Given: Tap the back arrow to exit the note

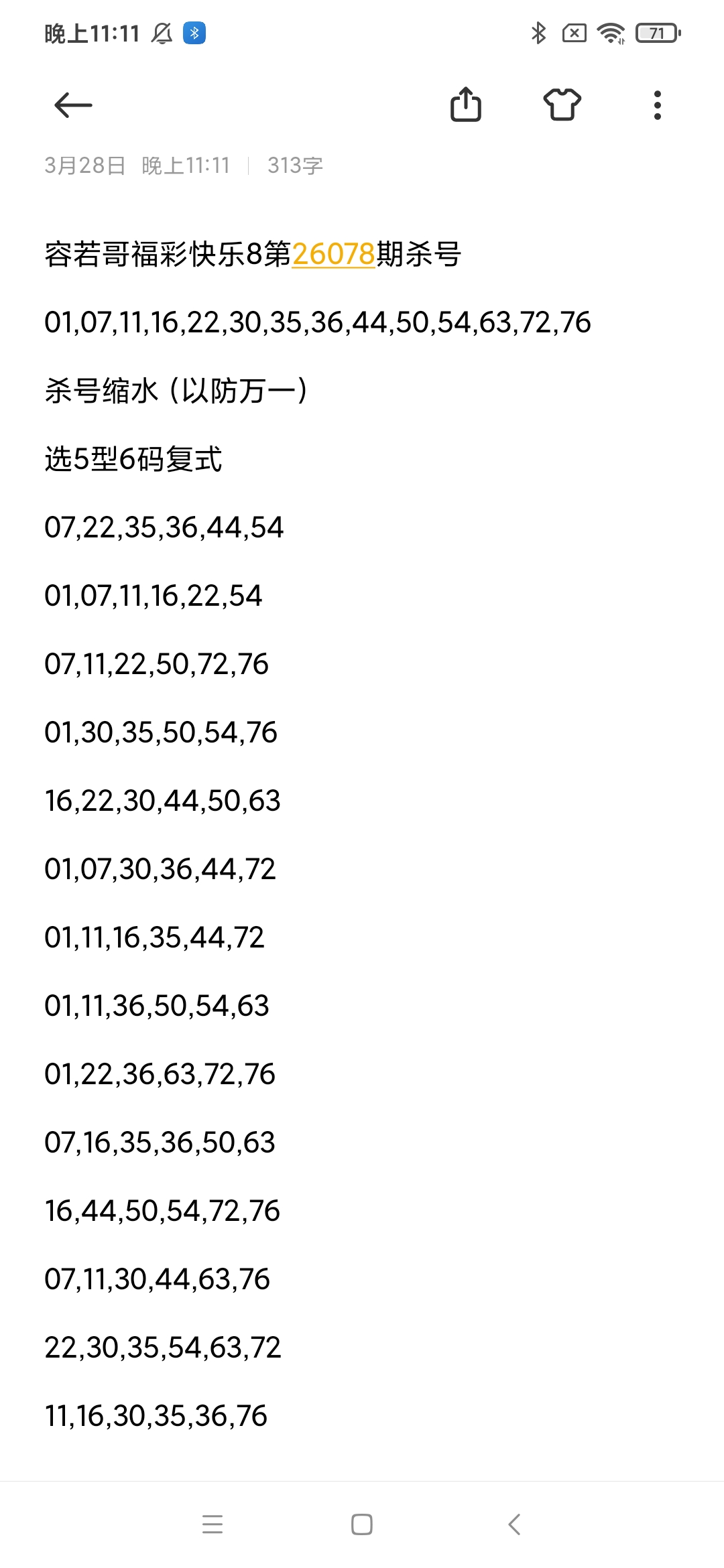Looking at the screenshot, I should point(72,105).
